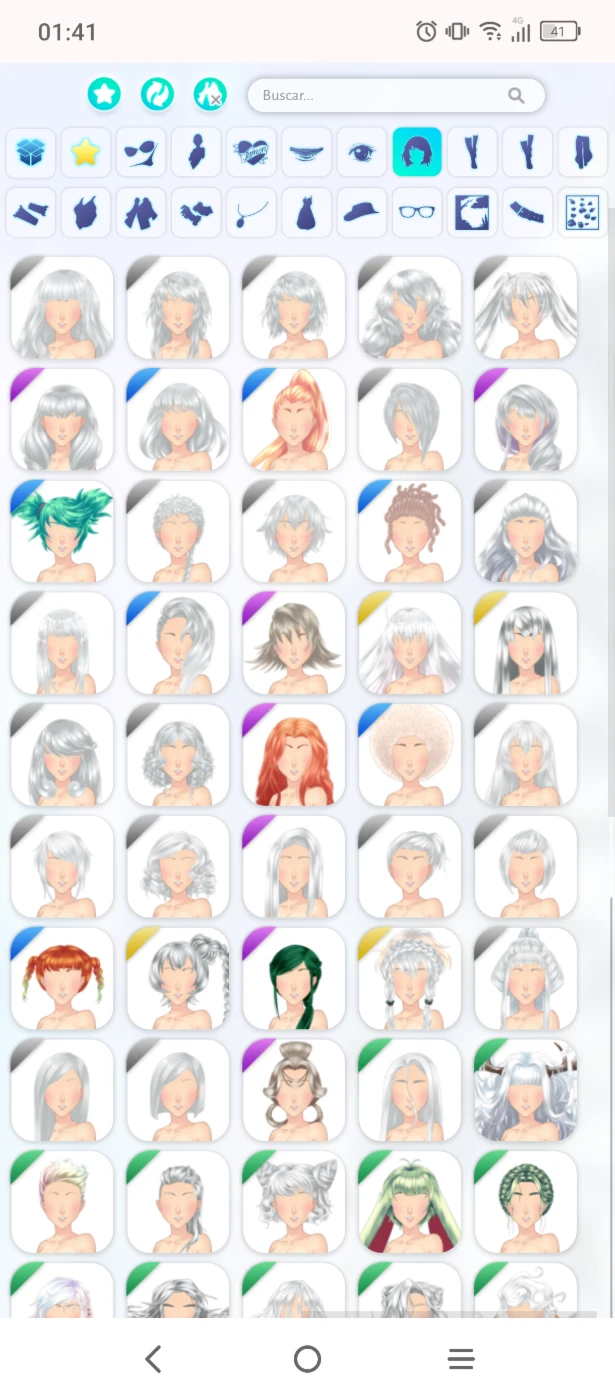This screenshot has height=1400, width=615.
Task: Select the hair category tab
Action: tap(417, 153)
